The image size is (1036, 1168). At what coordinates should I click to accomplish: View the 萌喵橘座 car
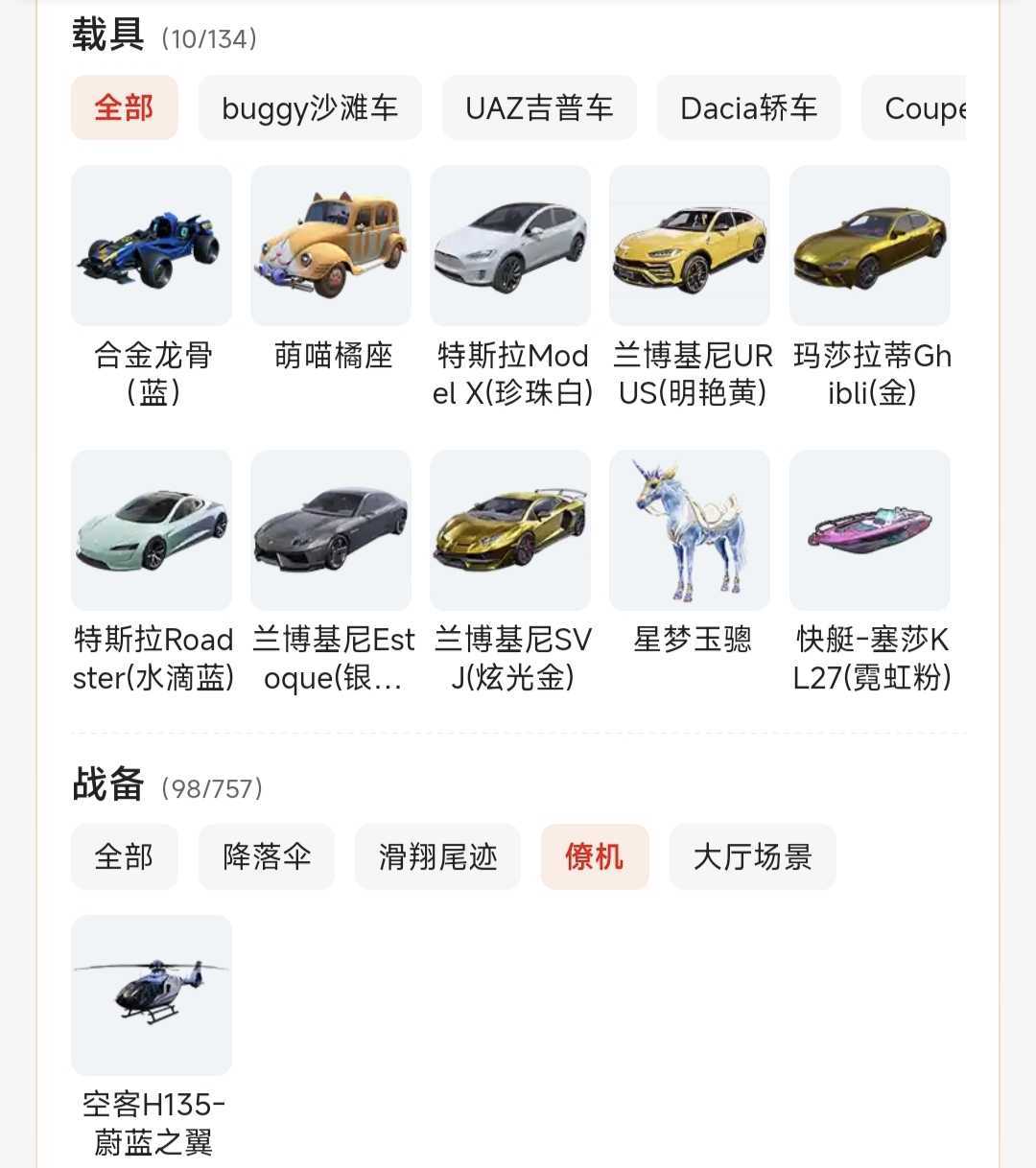pos(331,246)
